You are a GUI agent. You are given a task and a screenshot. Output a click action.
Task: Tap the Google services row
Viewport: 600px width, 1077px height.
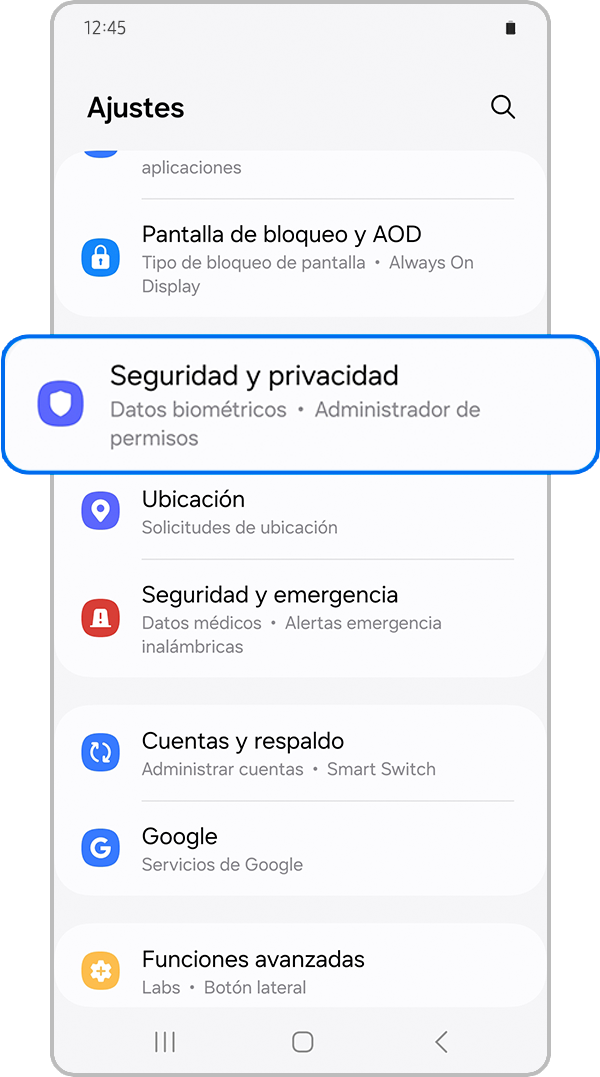(300, 849)
